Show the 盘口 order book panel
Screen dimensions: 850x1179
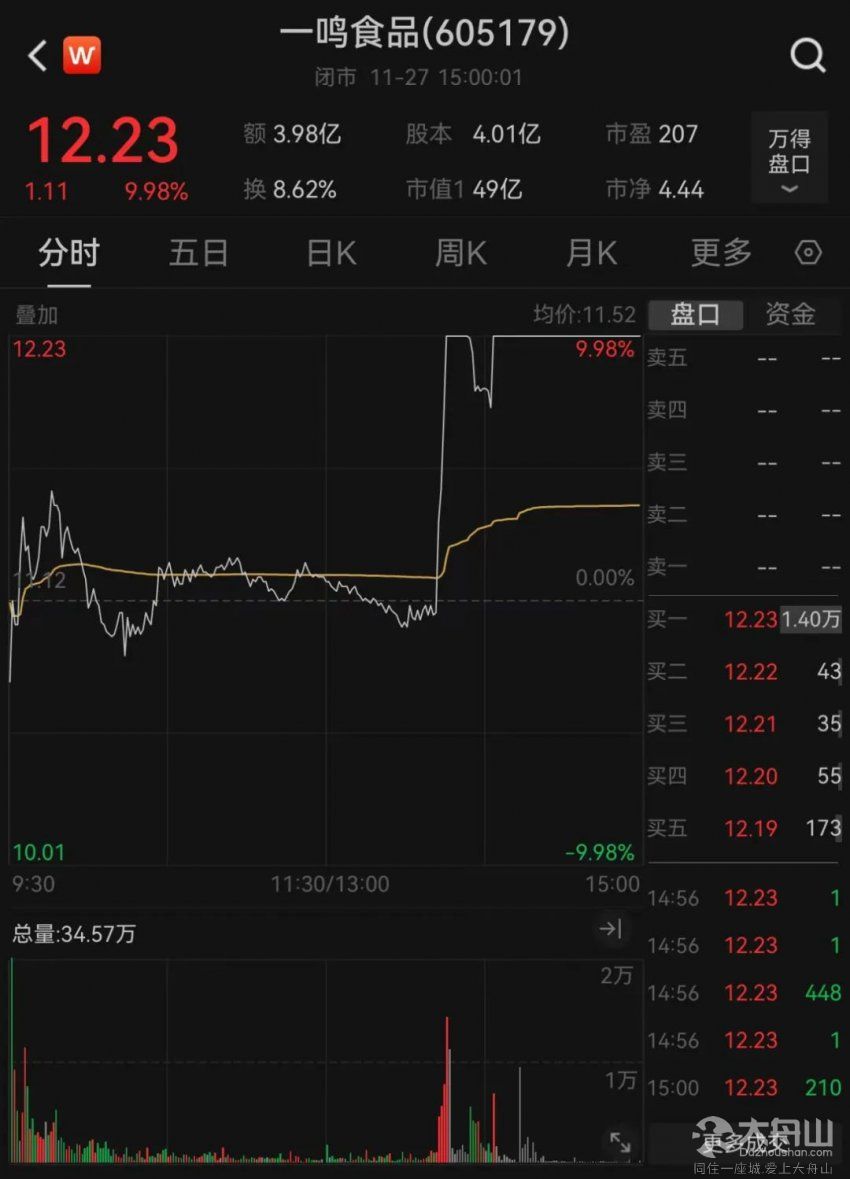pos(695,315)
